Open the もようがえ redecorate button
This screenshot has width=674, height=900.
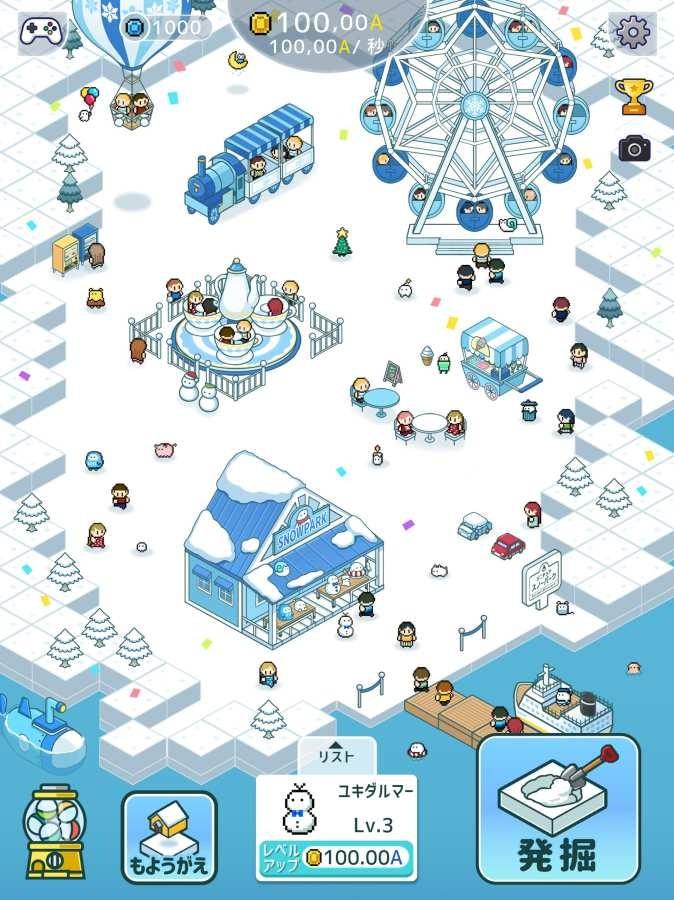click(x=169, y=838)
